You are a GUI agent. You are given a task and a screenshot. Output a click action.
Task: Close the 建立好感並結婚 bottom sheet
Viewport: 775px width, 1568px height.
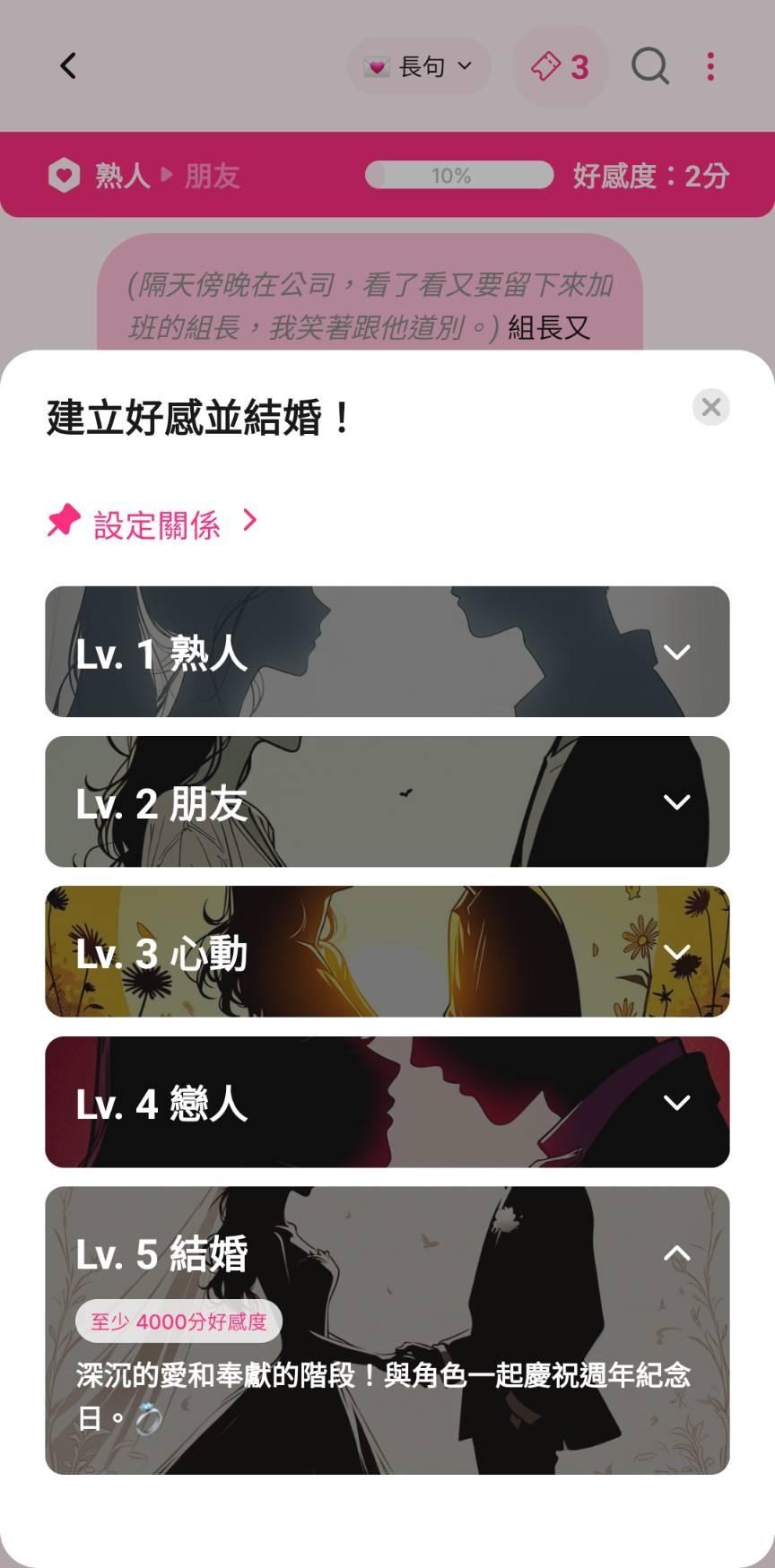tap(711, 407)
